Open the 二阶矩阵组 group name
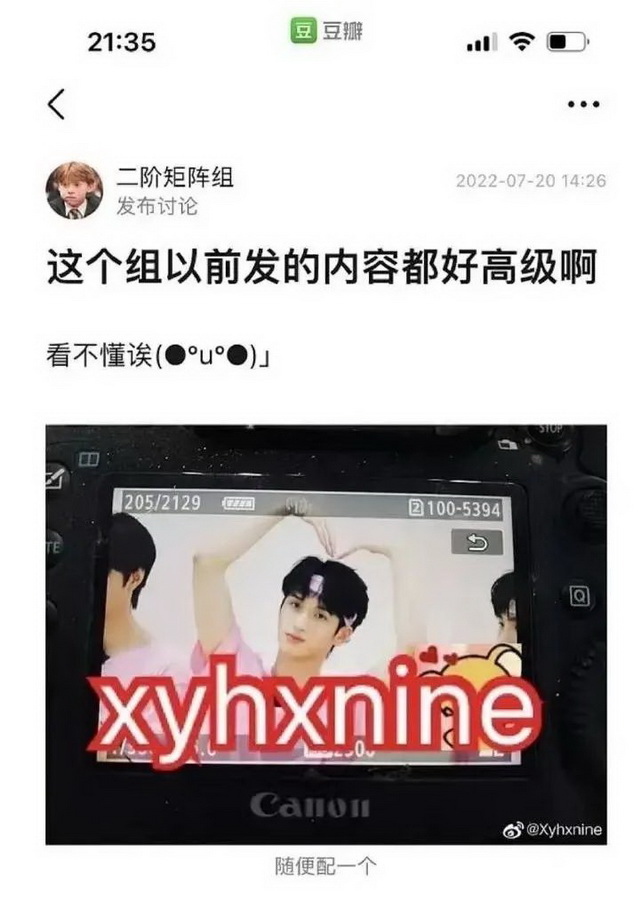 click(175, 178)
